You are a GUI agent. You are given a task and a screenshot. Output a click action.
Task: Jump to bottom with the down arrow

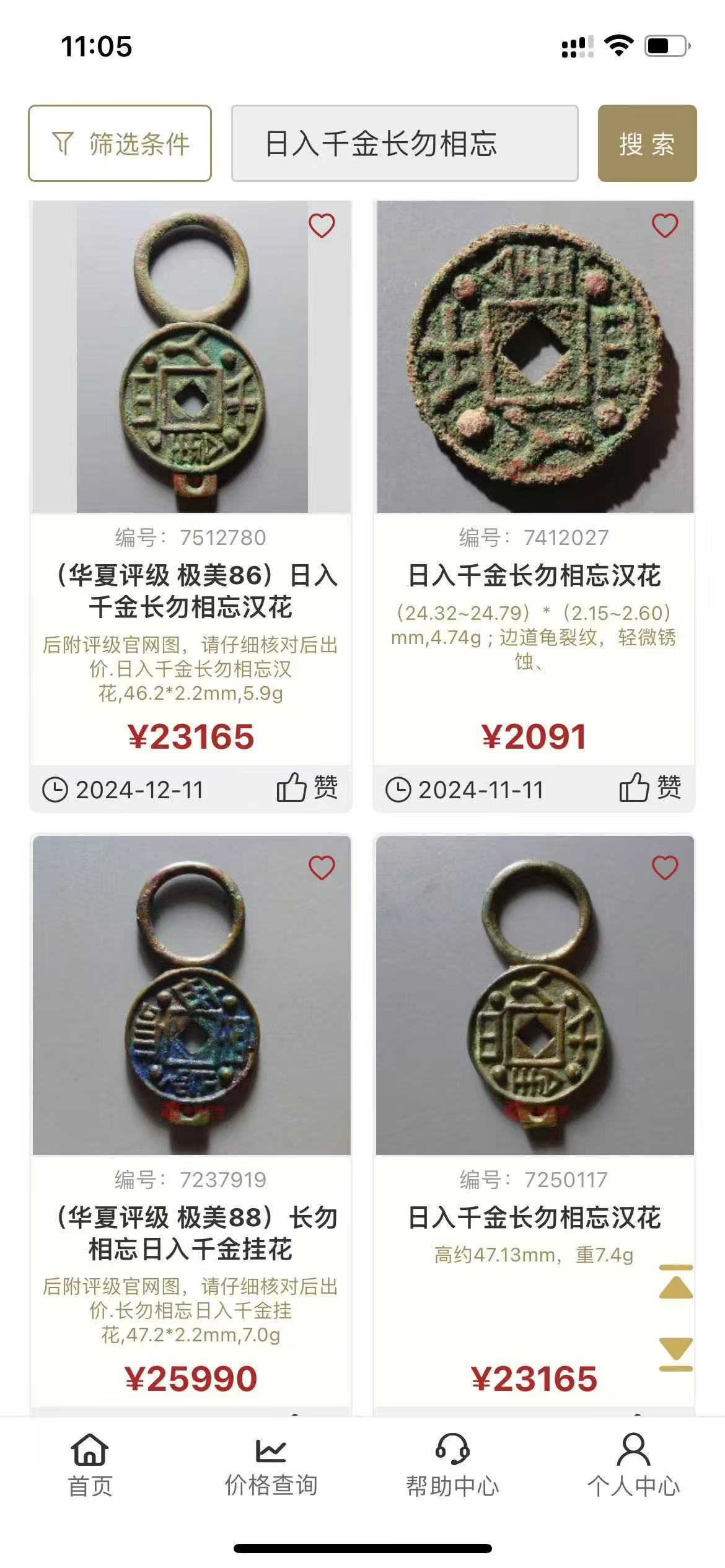pos(676,1354)
